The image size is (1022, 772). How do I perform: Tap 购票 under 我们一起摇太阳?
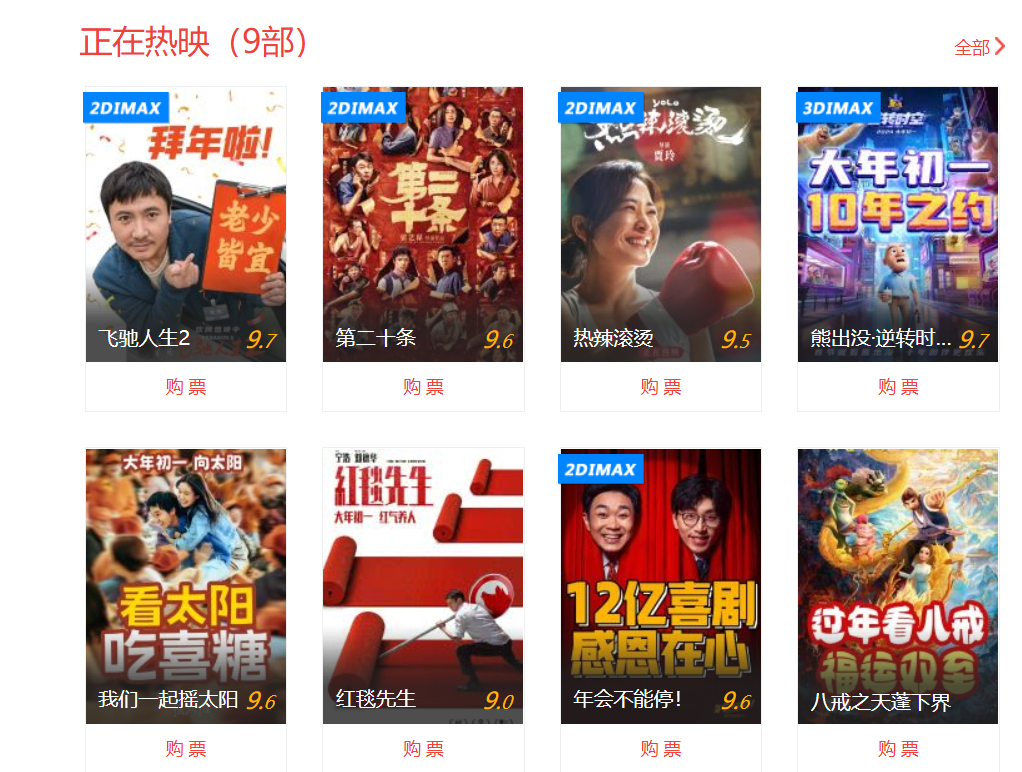click(186, 749)
